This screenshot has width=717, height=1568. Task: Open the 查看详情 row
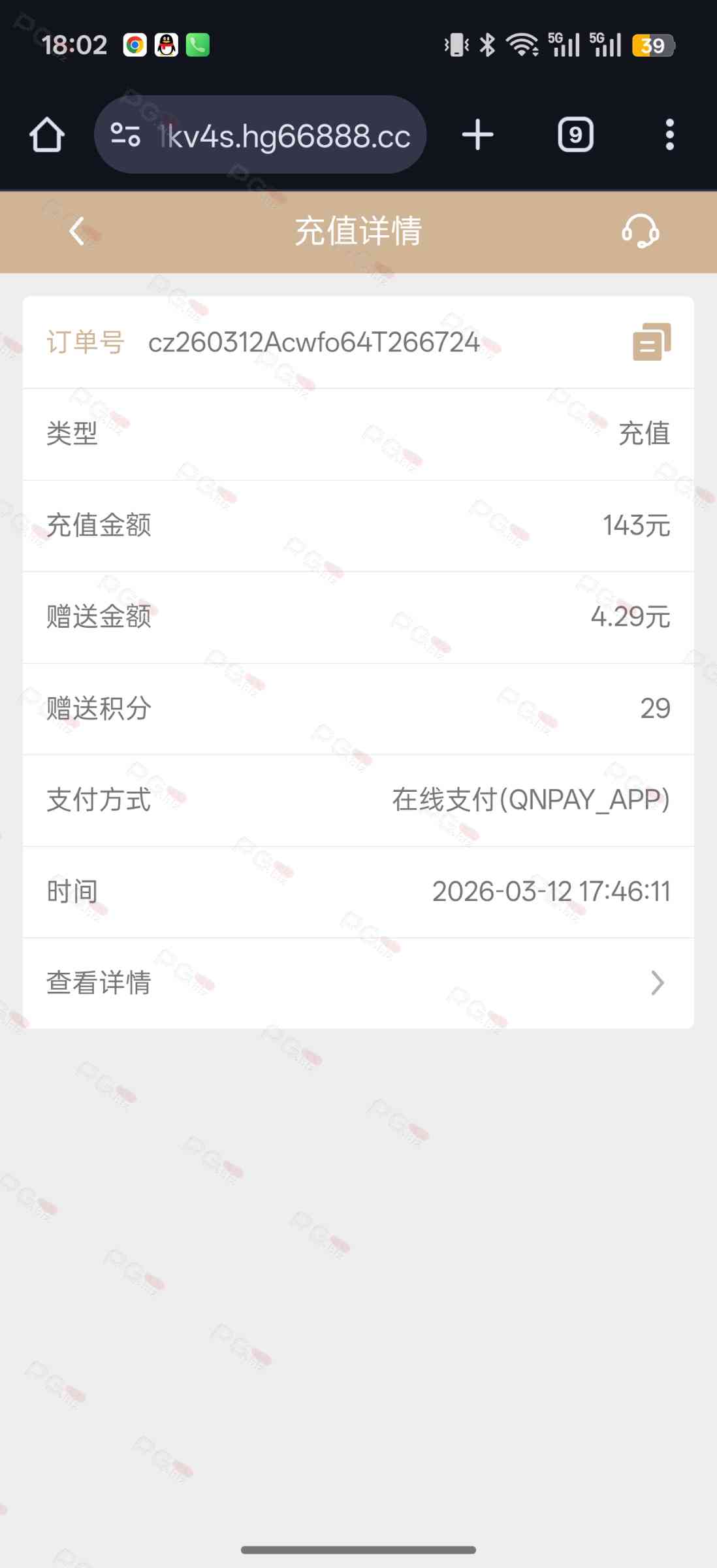tap(358, 983)
